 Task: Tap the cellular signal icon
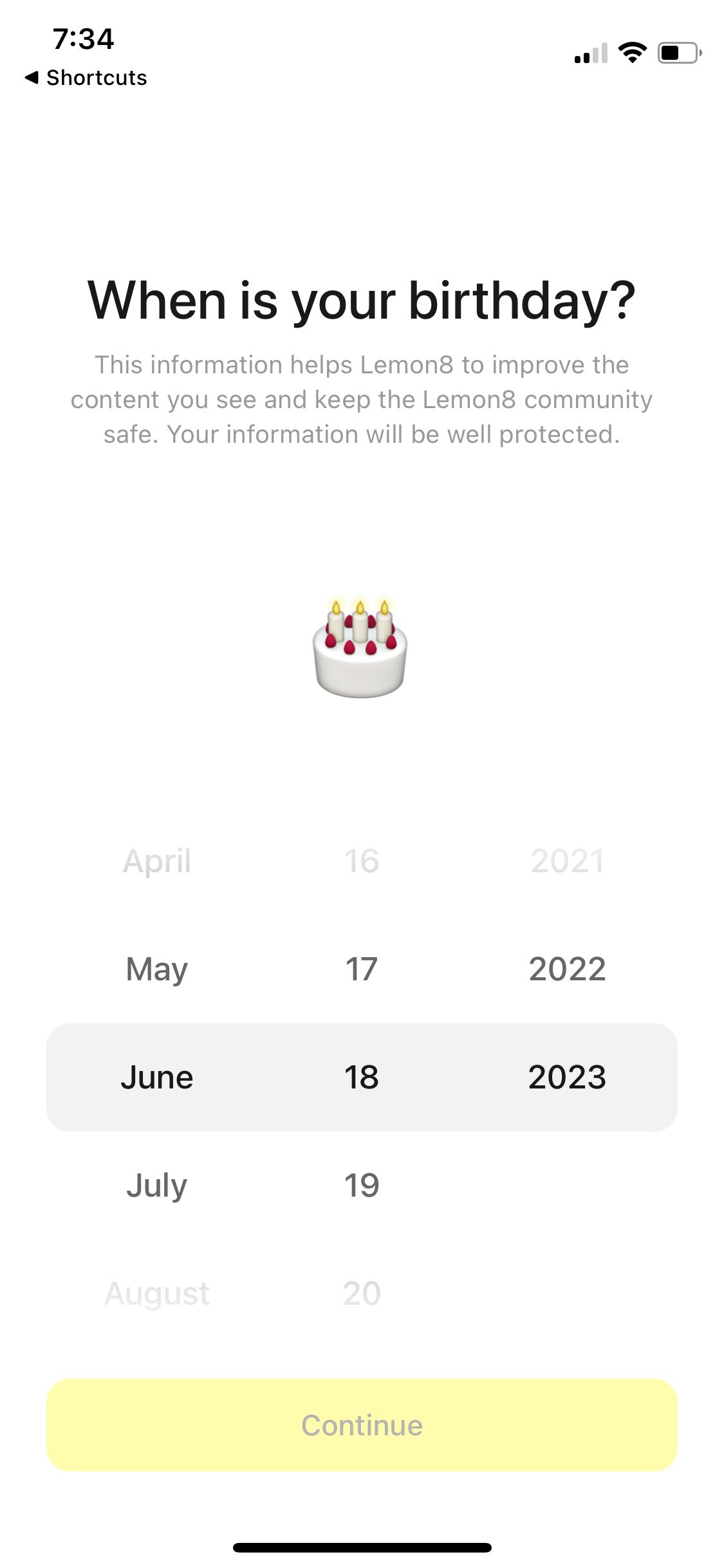[589, 53]
